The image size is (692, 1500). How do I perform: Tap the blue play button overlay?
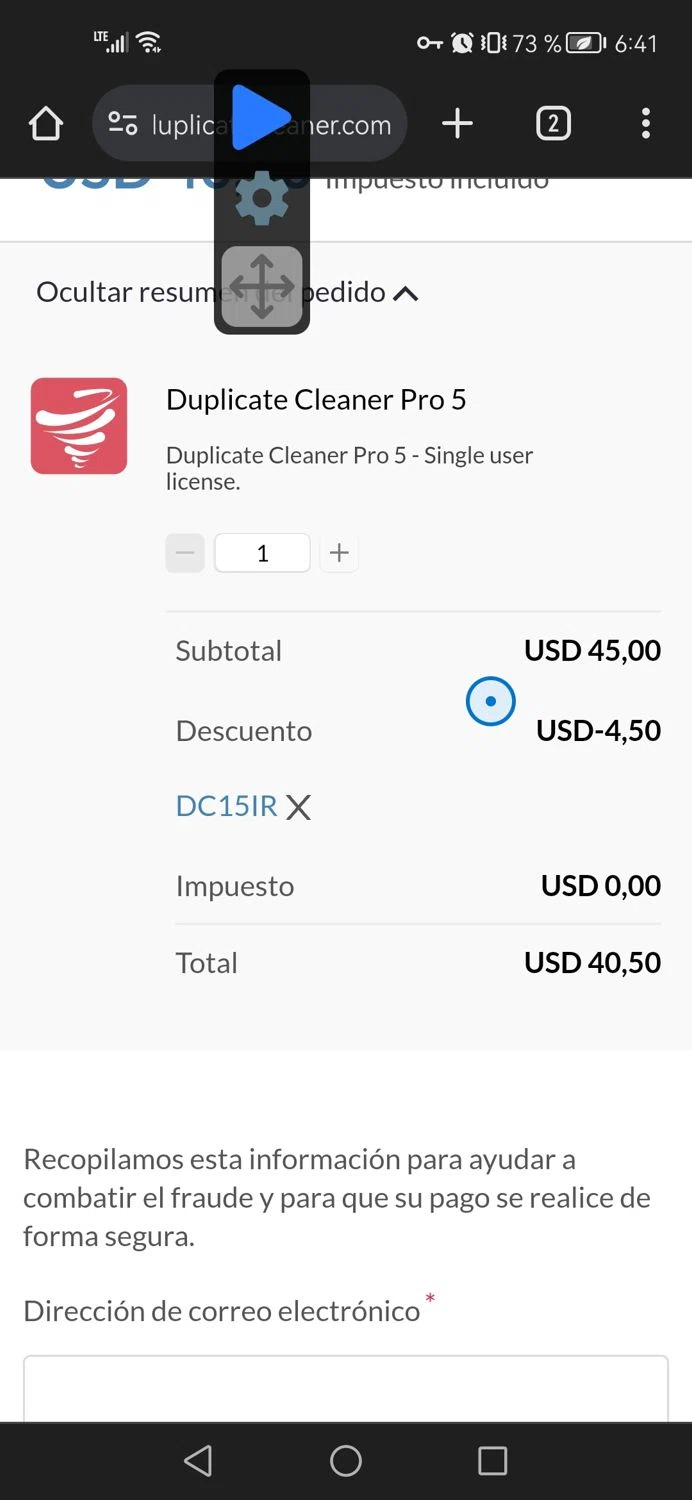[260, 117]
